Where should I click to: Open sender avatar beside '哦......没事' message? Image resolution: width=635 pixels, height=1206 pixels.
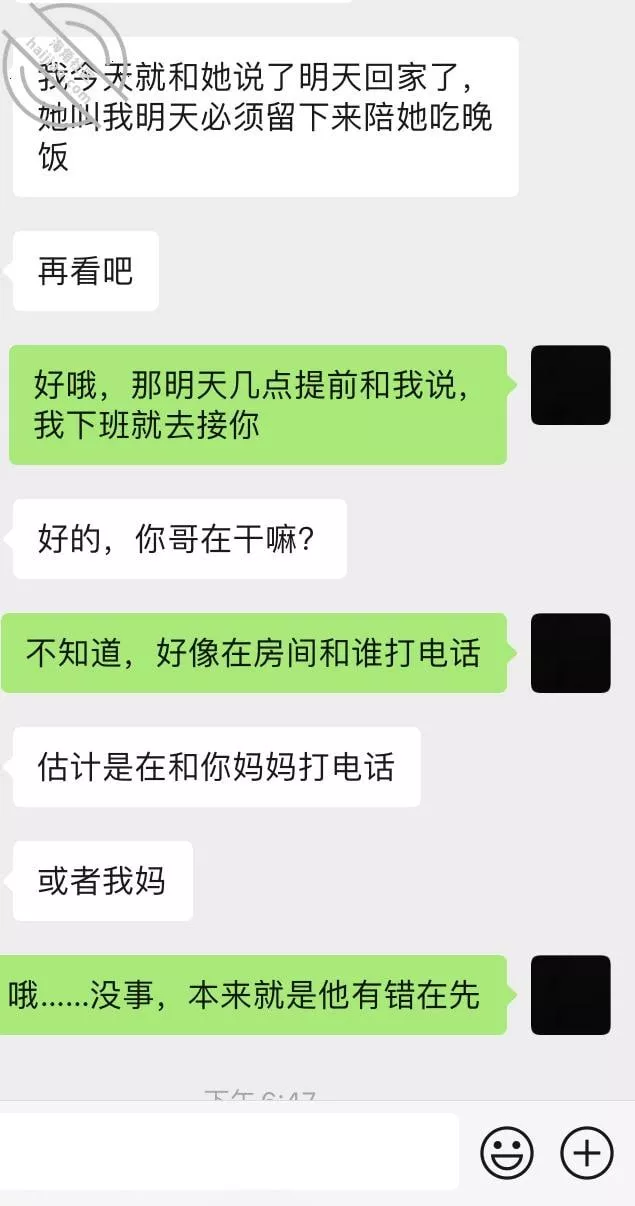570,994
